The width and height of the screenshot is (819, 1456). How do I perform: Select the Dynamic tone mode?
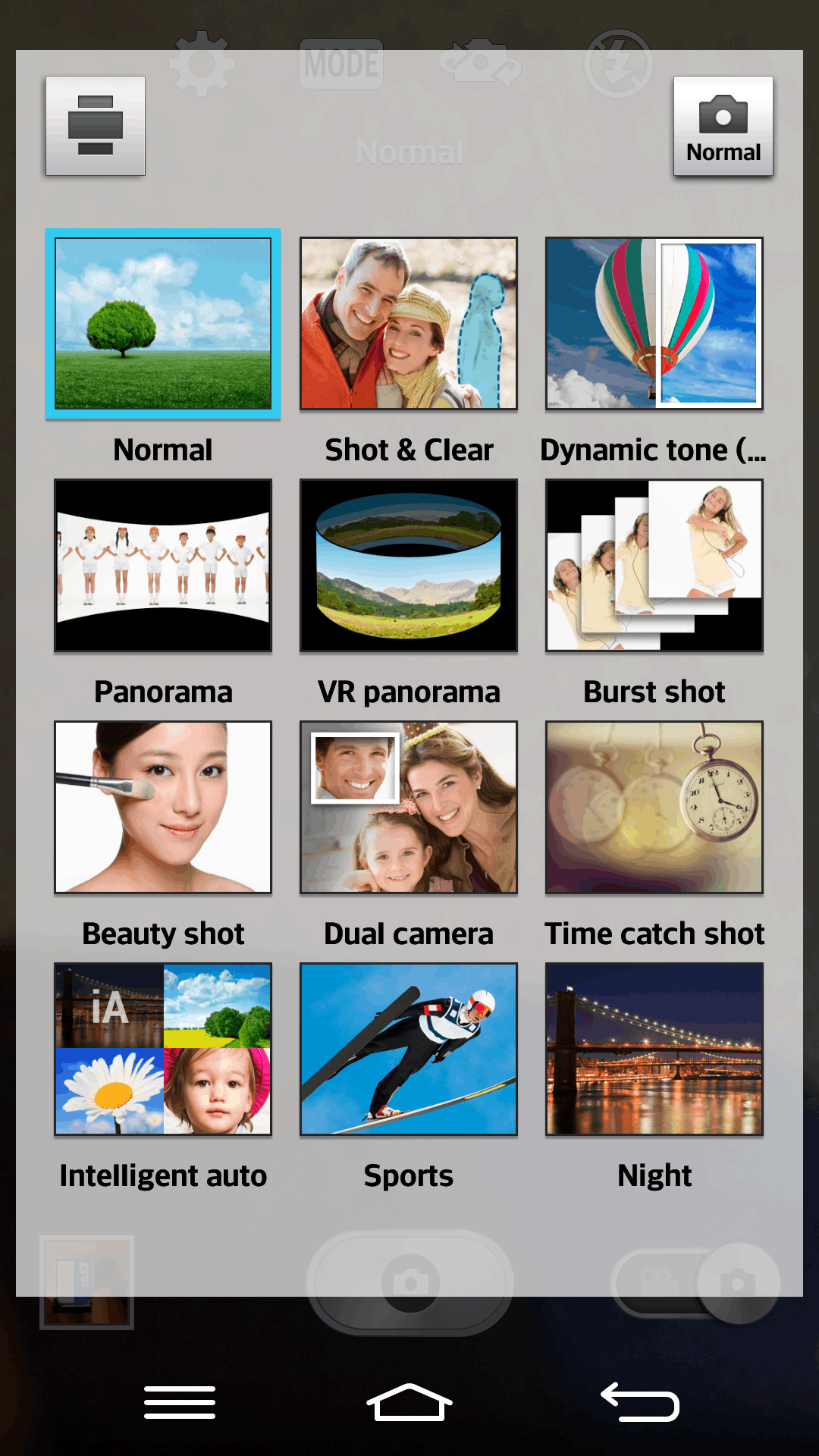coord(654,324)
